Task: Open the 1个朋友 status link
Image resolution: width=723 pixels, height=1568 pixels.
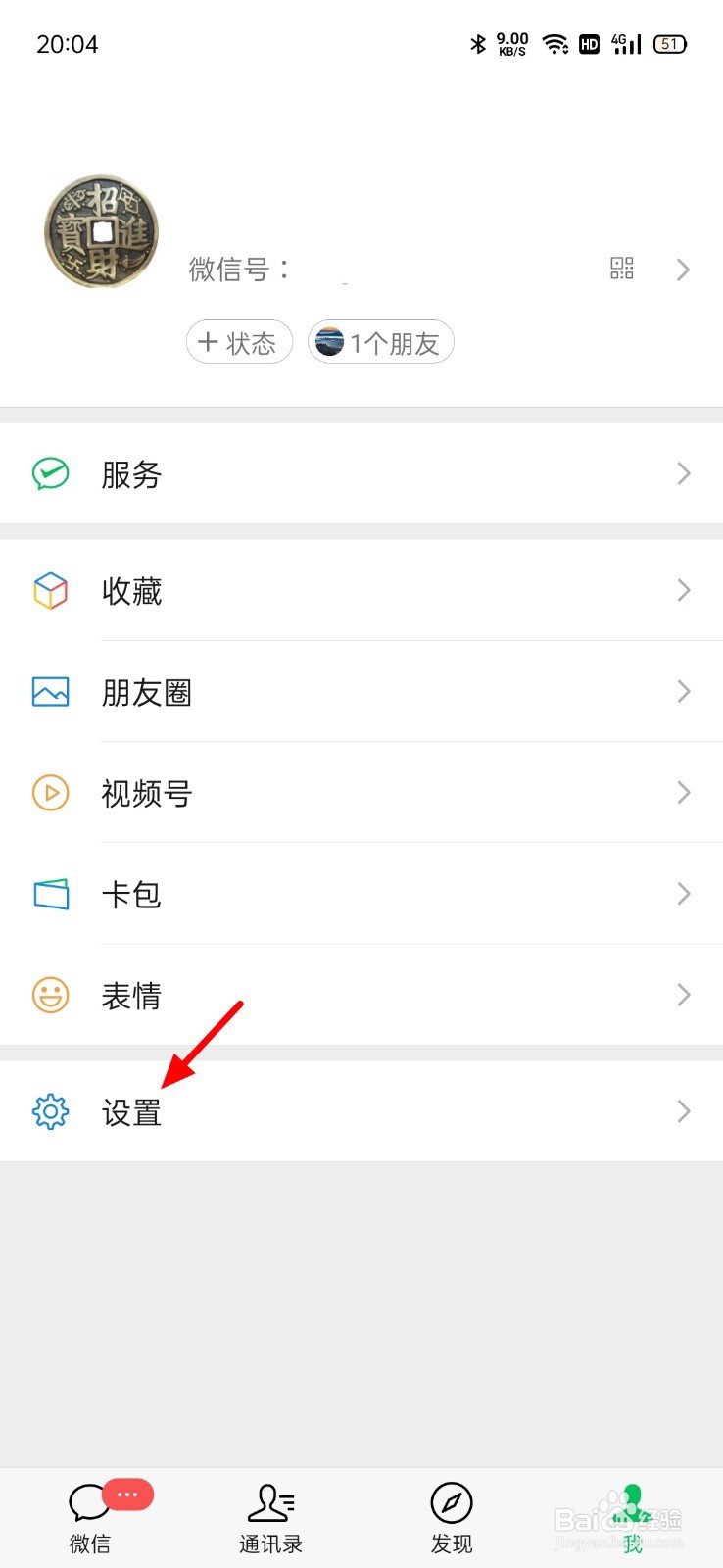Action: [x=380, y=342]
